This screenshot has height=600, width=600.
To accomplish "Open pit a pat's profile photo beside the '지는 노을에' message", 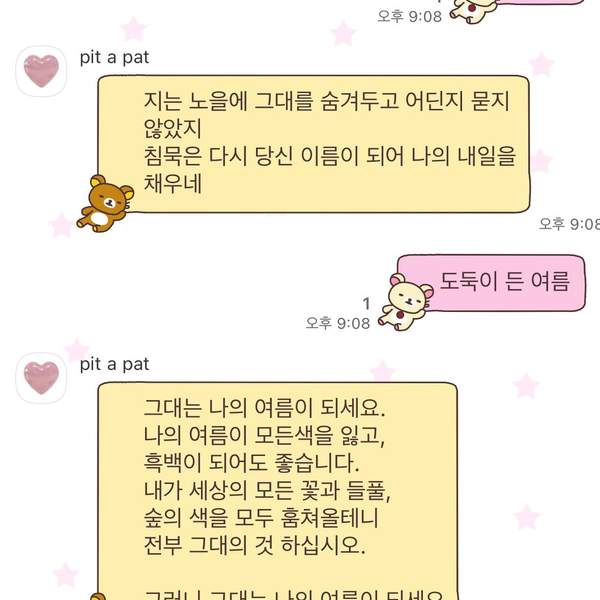I will click(x=42, y=71).
